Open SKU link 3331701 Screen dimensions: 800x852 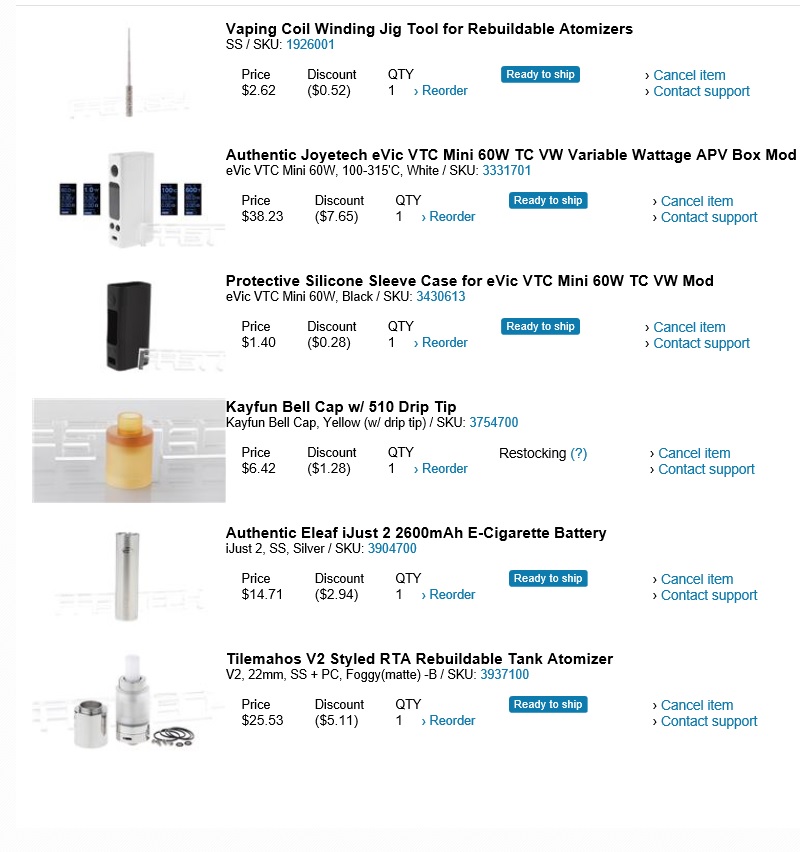pyautogui.click(x=506, y=170)
